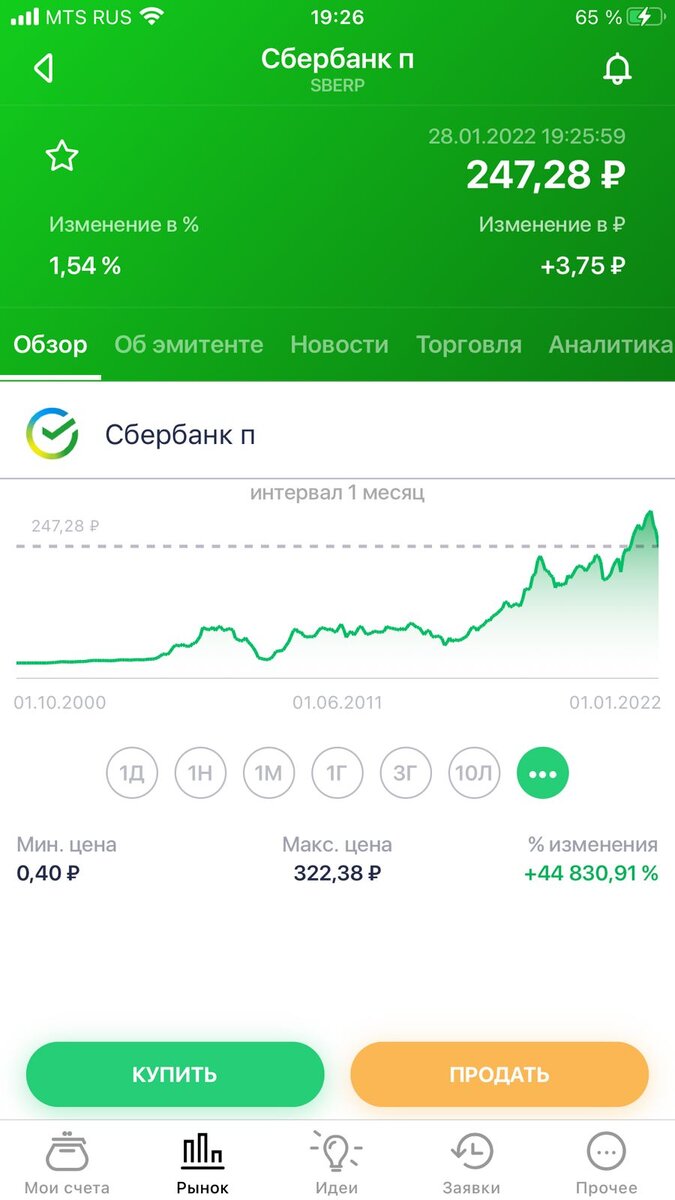Open the Заявки bottom tab
Image resolution: width=675 pixels, height=1200 pixels.
point(471,1162)
